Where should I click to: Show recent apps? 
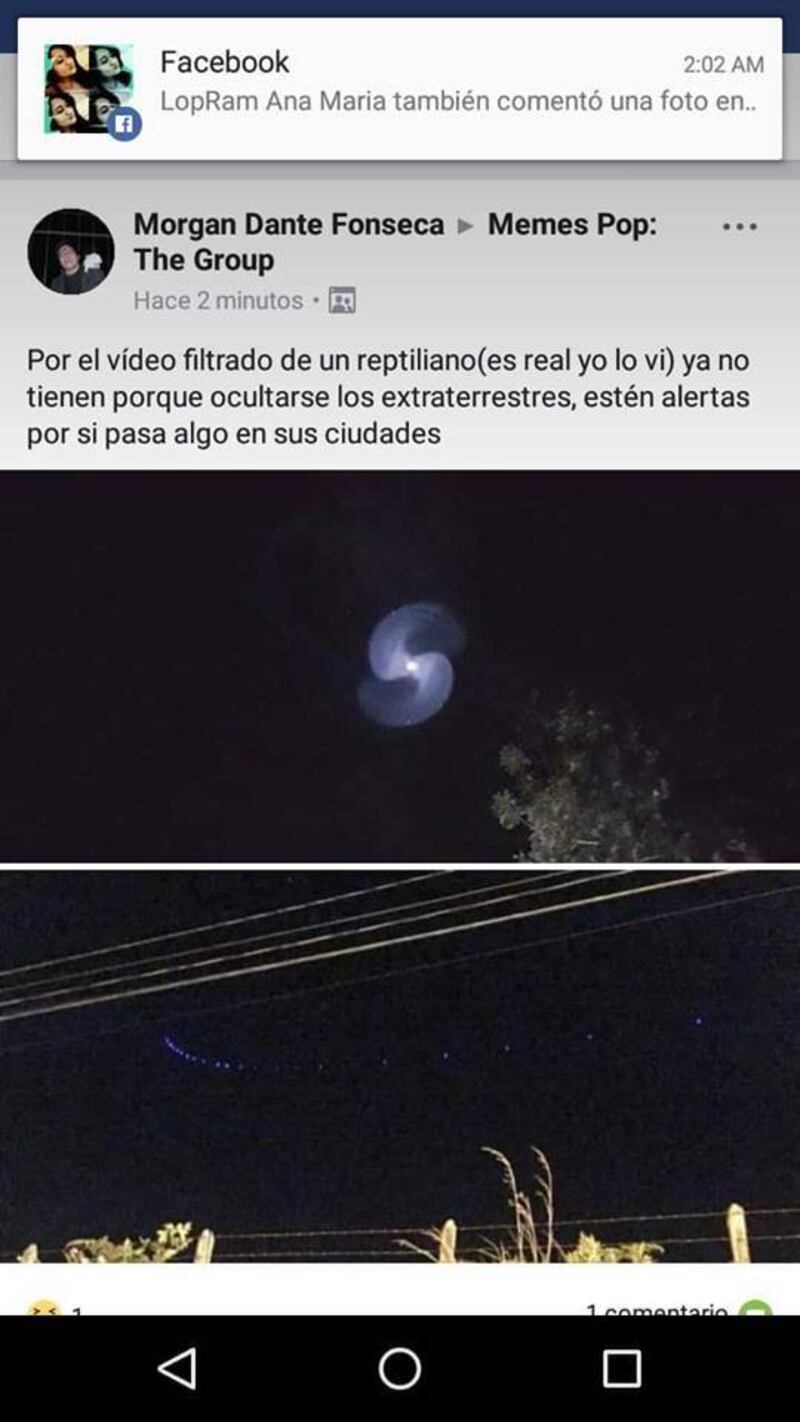coord(621,1368)
